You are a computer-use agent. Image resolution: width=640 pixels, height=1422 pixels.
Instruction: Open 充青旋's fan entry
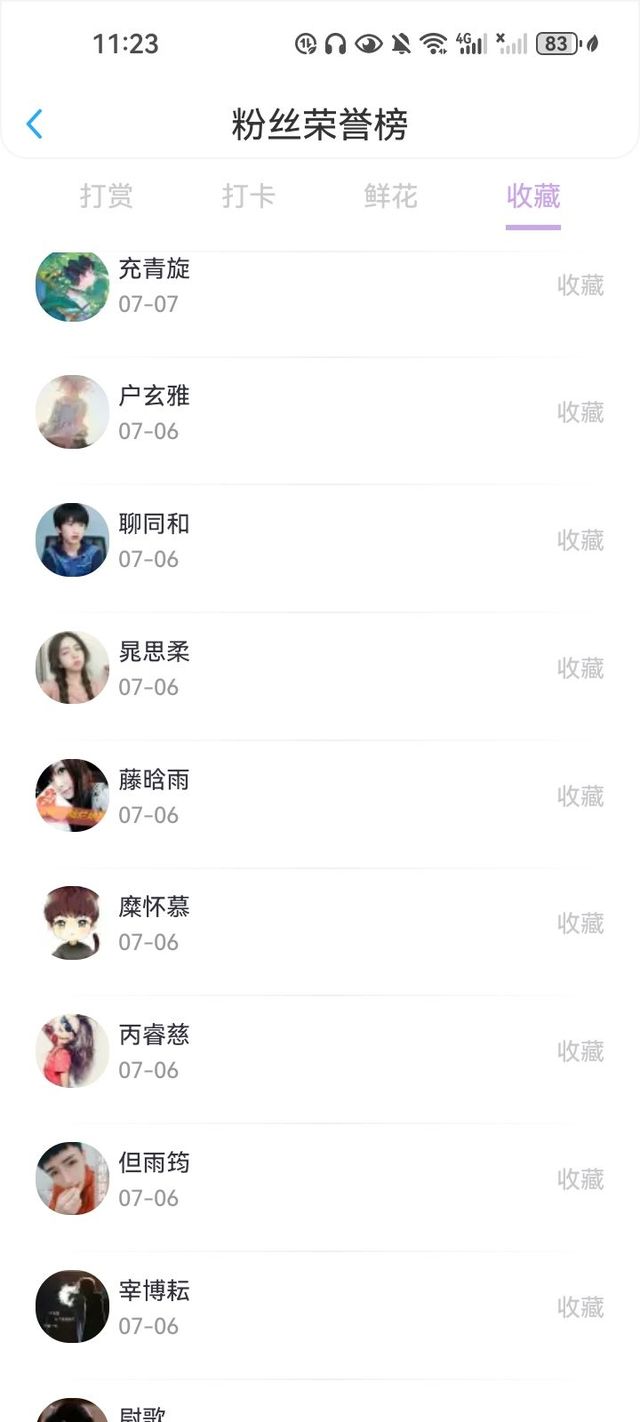click(320, 286)
